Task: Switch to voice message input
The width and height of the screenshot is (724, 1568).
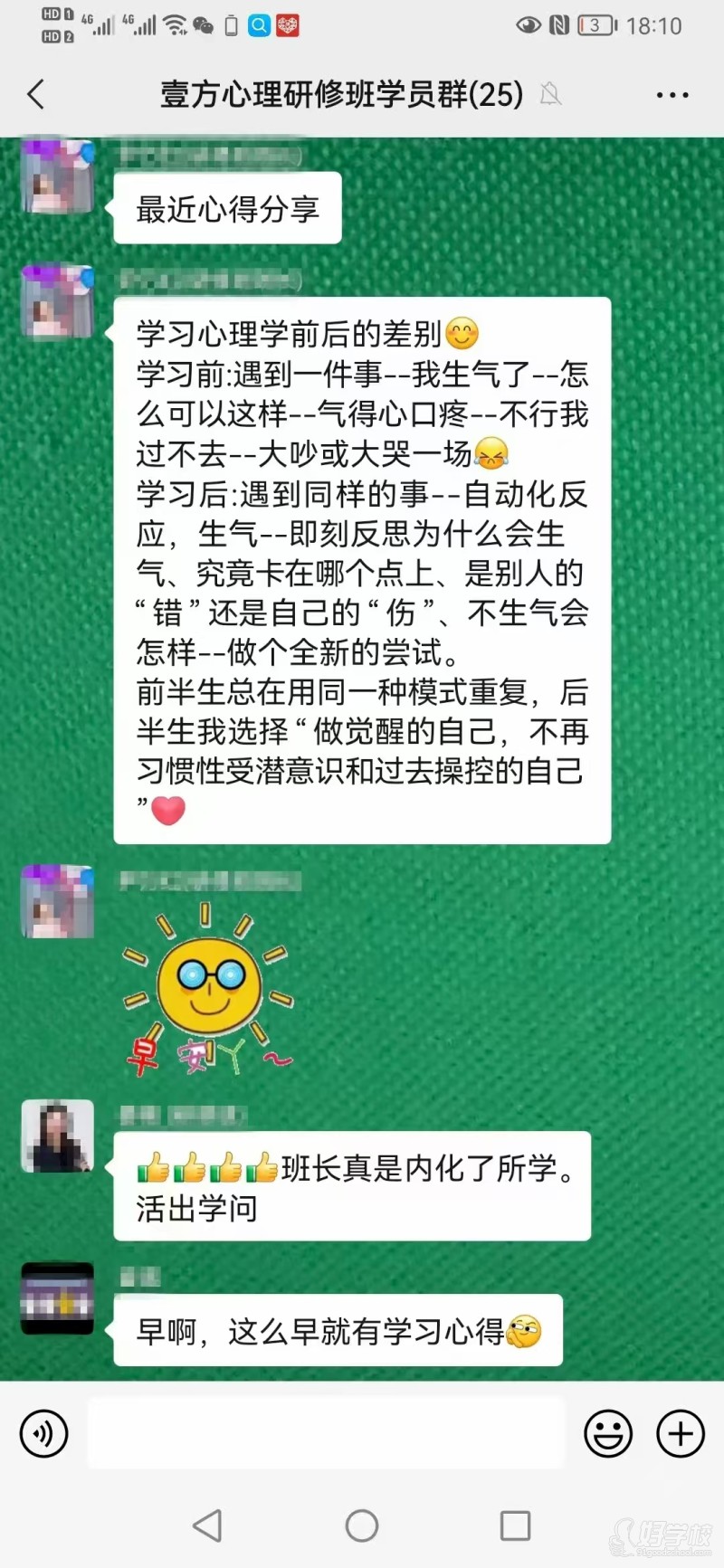Action: pos(43,1434)
